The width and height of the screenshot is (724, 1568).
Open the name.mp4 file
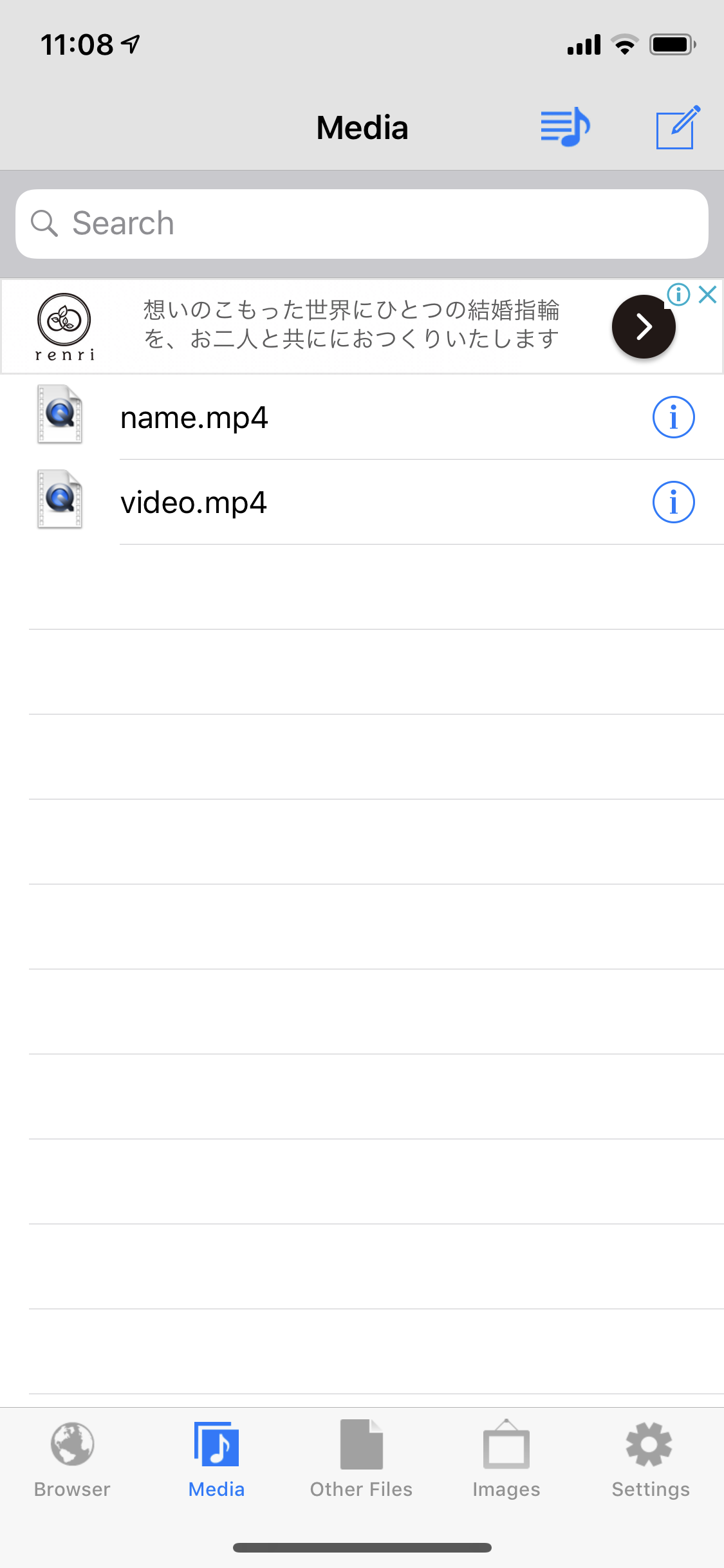(x=194, y=417)
